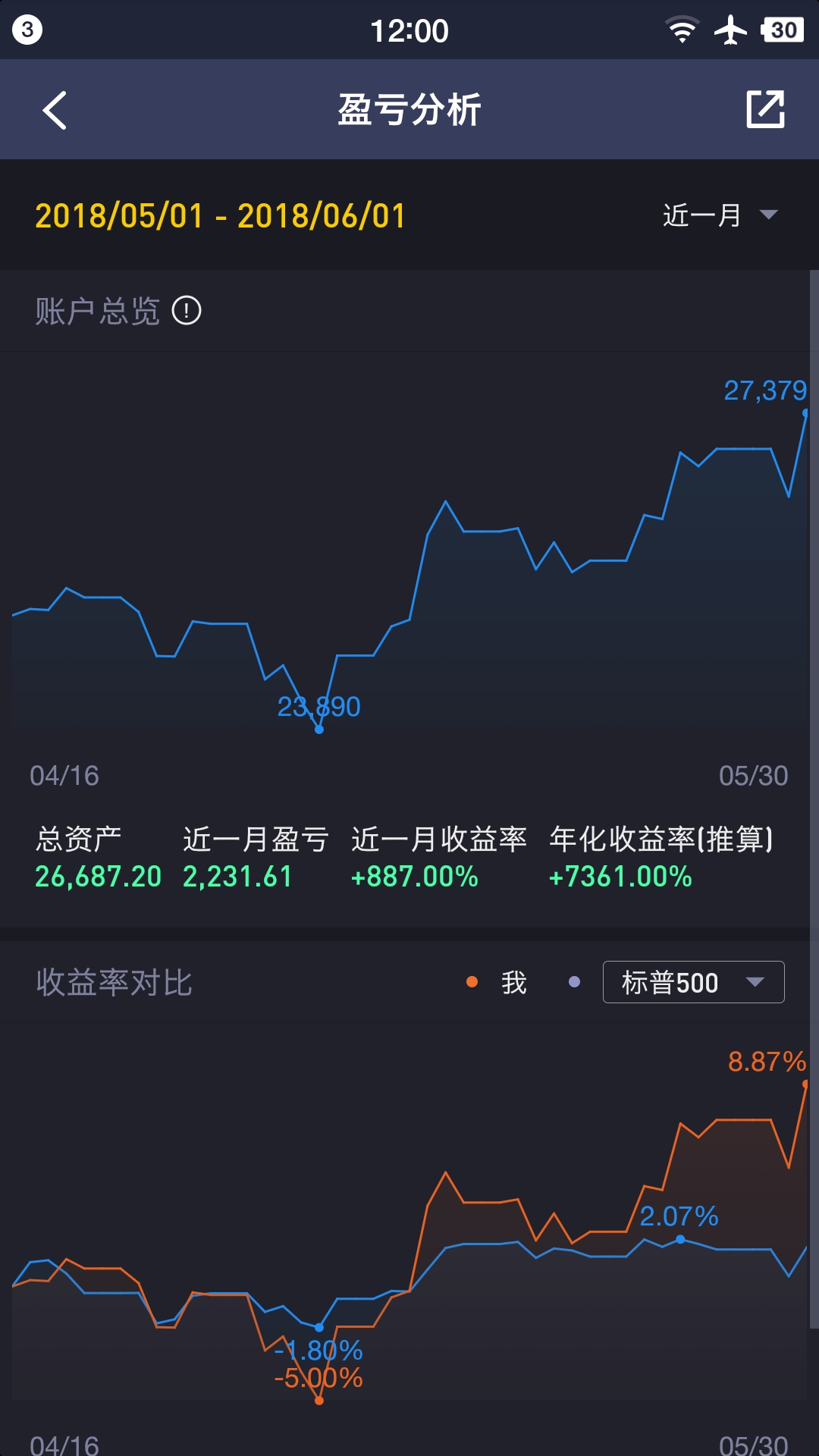Open the 近一月 period dropdown

pyautogui.click(x=720, y=215)
